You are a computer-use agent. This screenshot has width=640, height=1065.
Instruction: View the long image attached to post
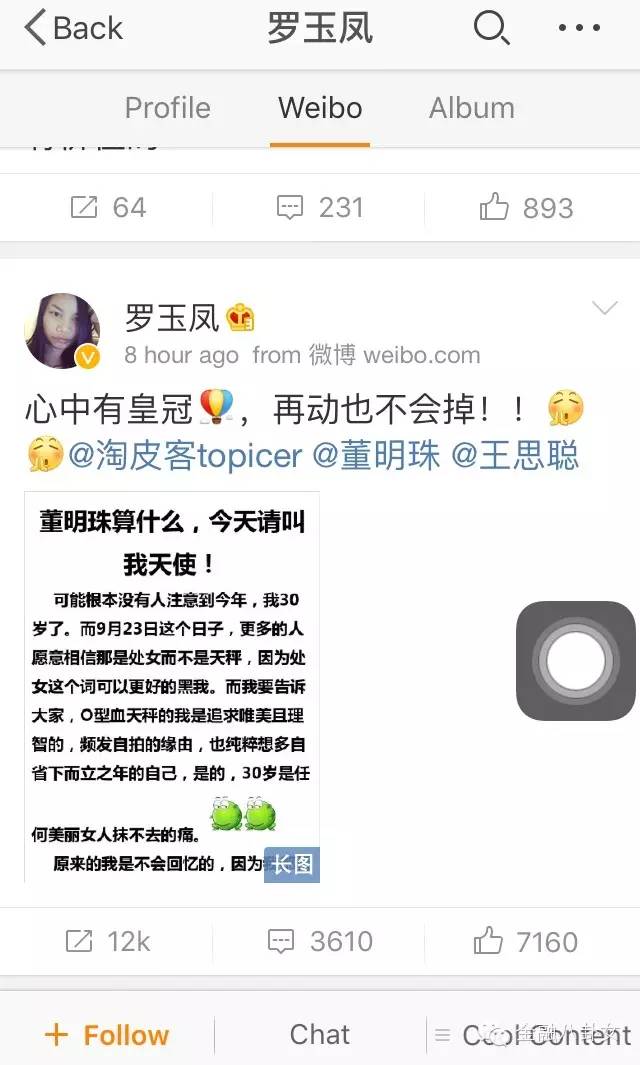[172, 687]
